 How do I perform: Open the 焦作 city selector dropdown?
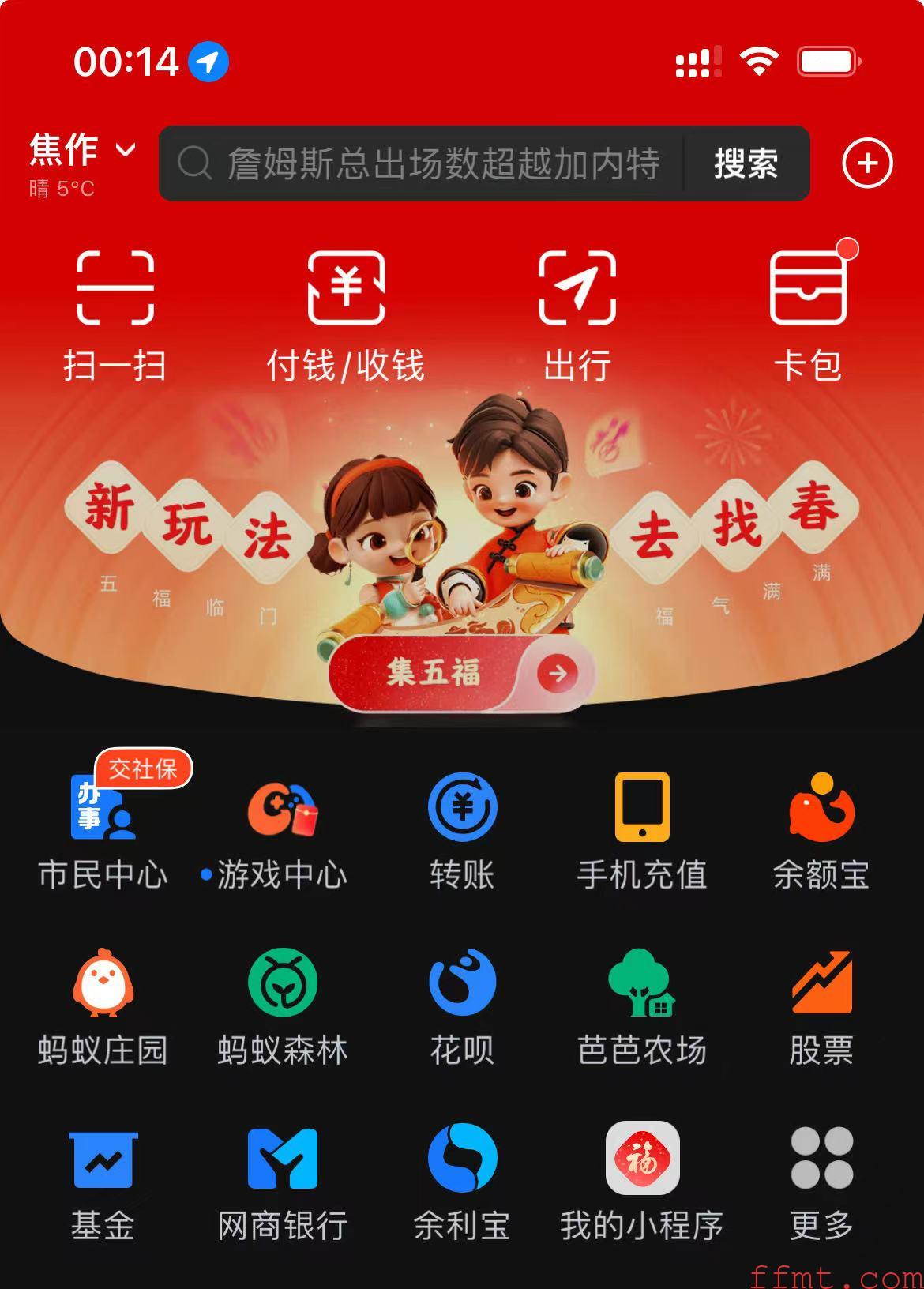tap(82, 150)
